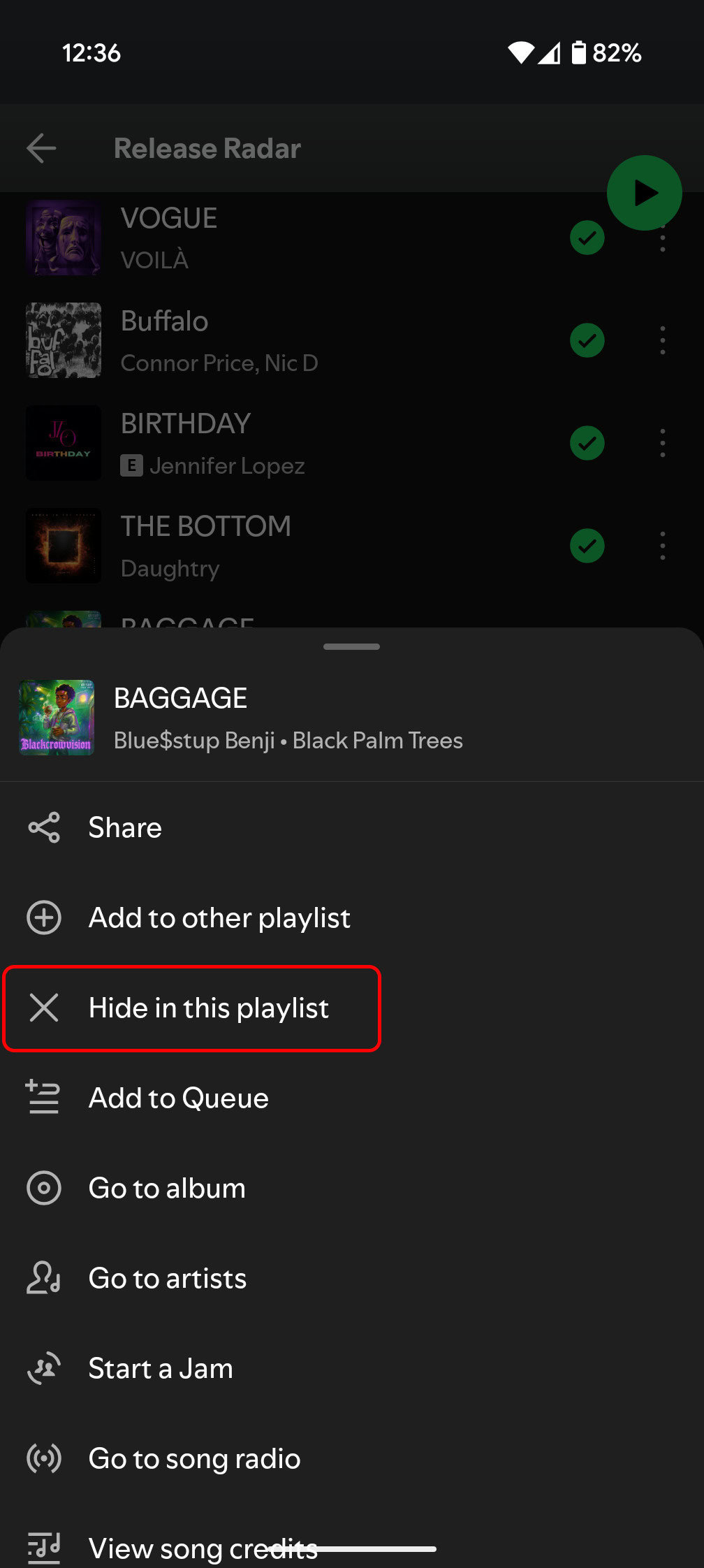Image resolution: width=704 pixels, height=1568 pixels.
Task: Tap the saved checkmark on VOGUE
Action: (587, 238)
